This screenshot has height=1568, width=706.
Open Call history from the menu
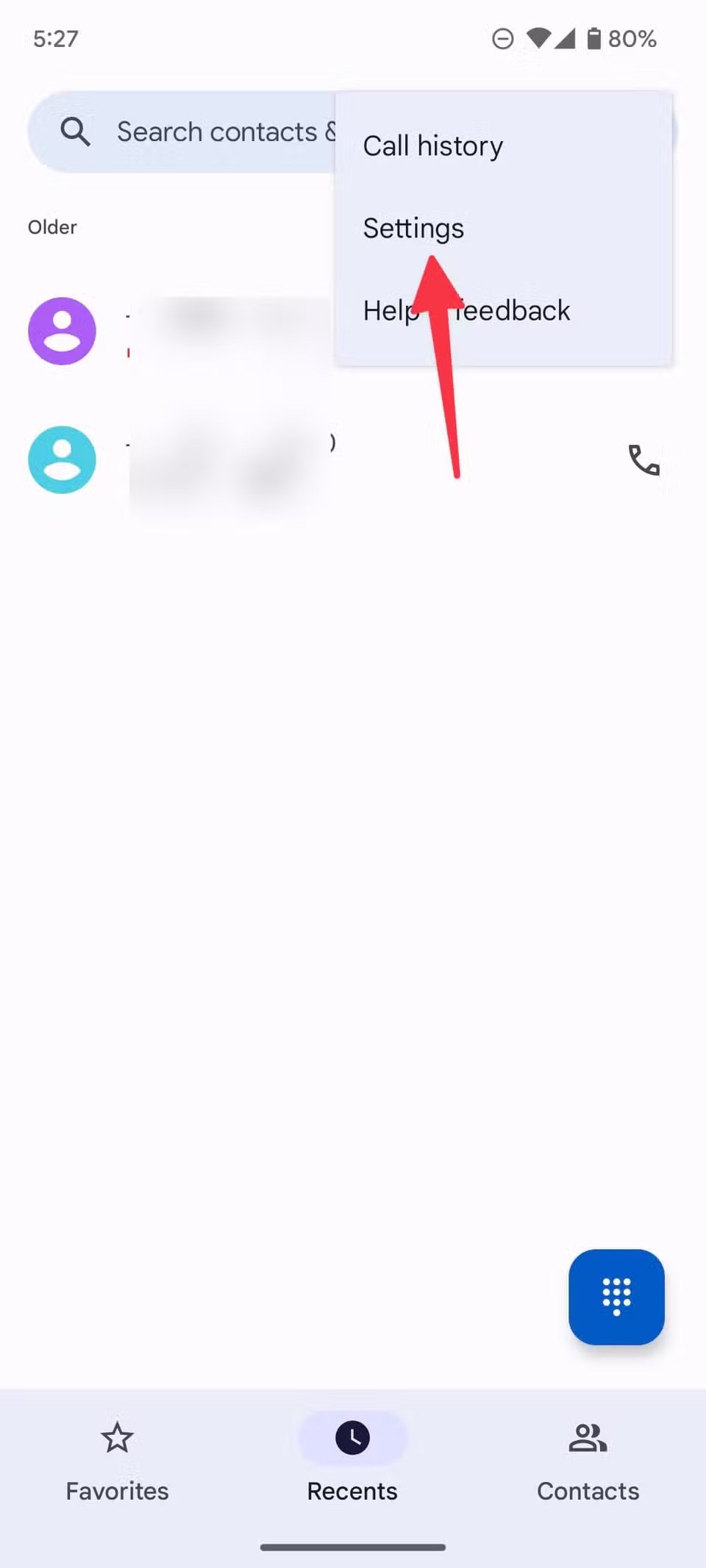(x=432, y=146)
